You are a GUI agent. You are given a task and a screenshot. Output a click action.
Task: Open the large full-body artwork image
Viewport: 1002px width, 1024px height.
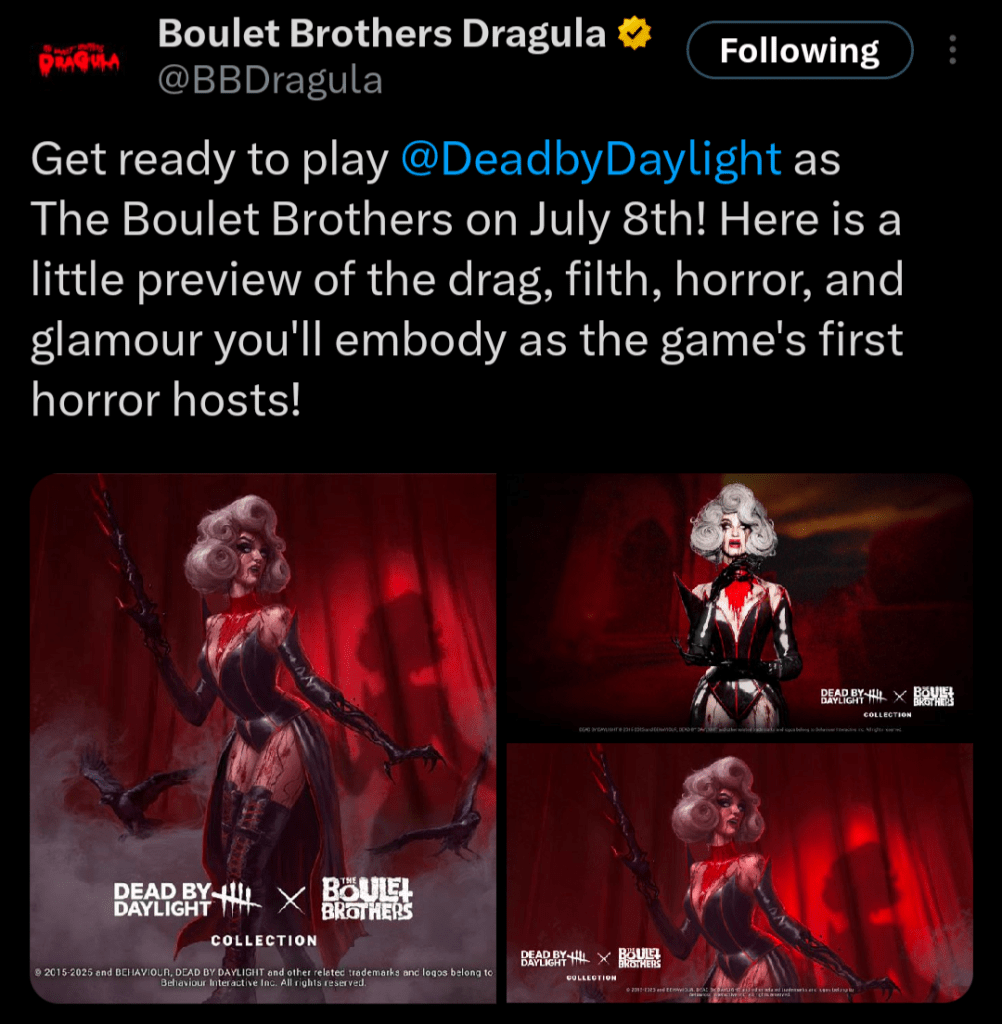(x=263, y=738)
